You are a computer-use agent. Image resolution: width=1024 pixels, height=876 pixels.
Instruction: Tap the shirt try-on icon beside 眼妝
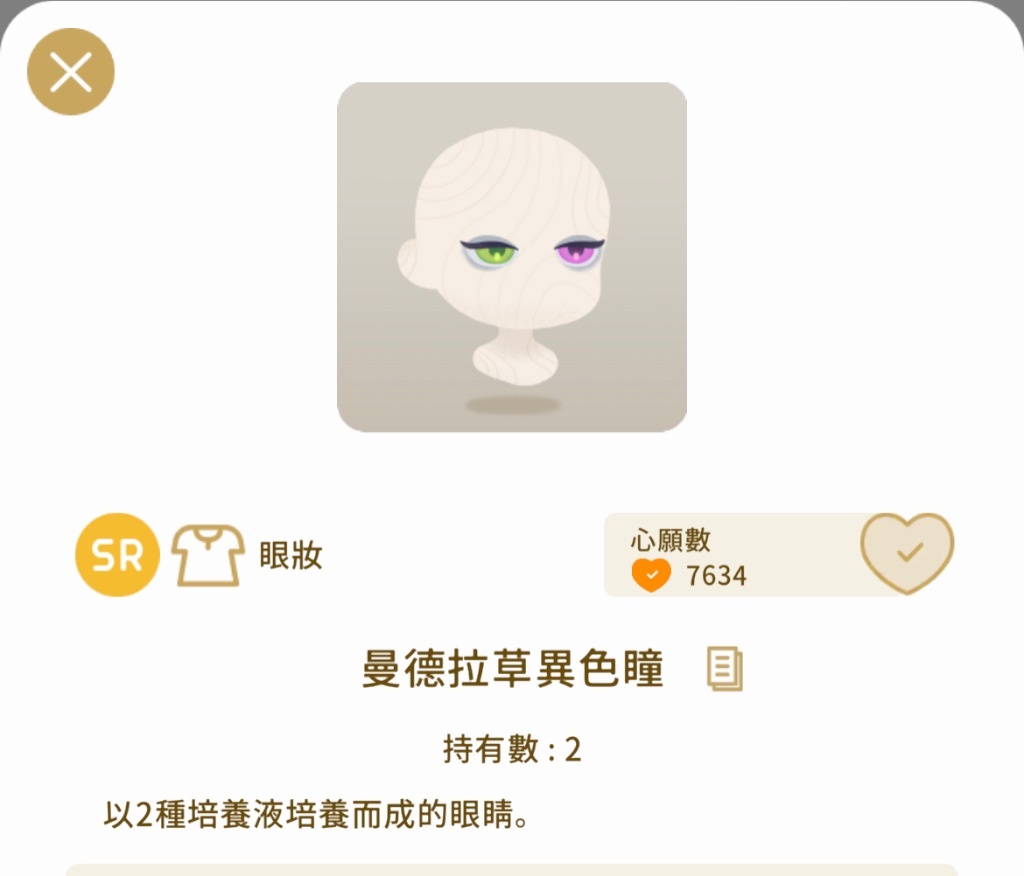click(208, 555)
